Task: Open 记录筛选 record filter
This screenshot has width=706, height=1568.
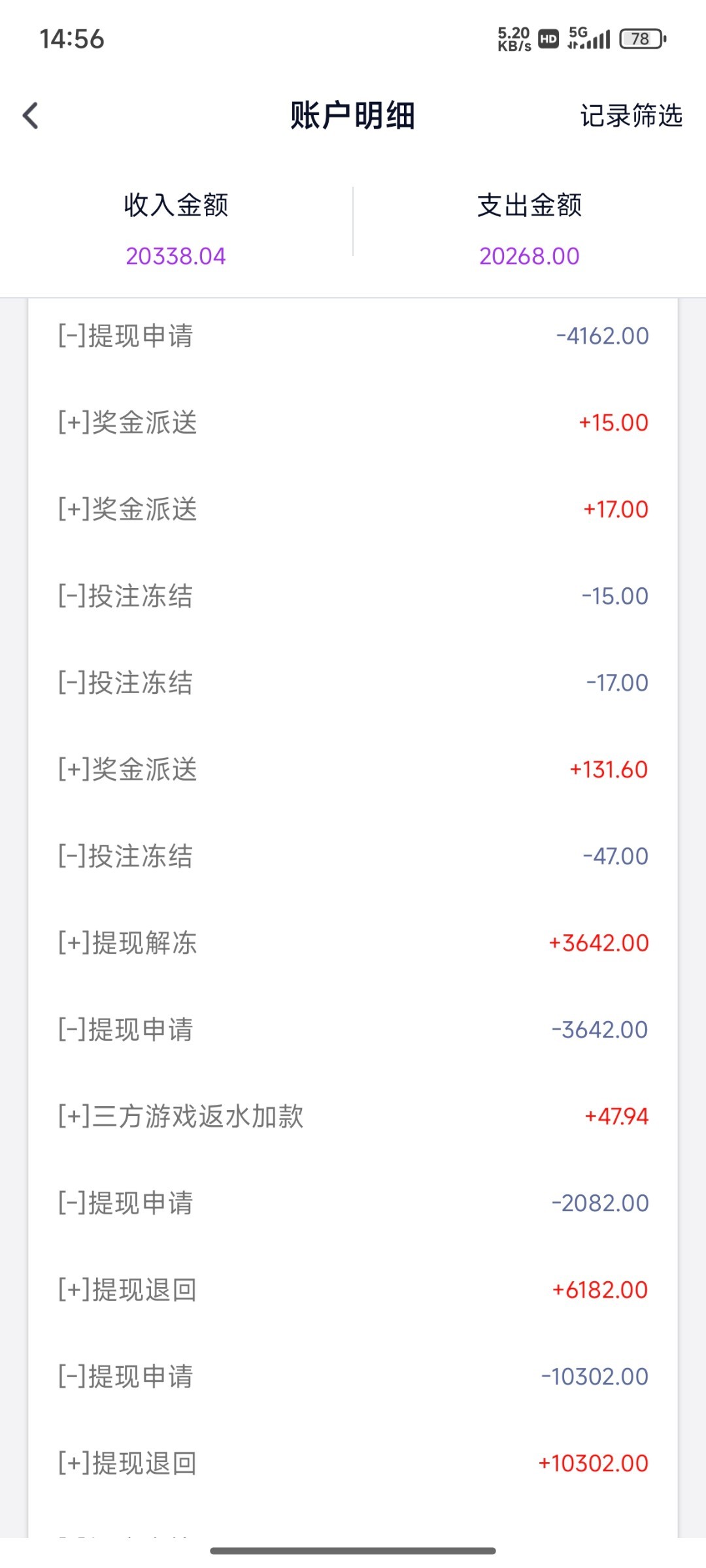Action: pos(631,116)
